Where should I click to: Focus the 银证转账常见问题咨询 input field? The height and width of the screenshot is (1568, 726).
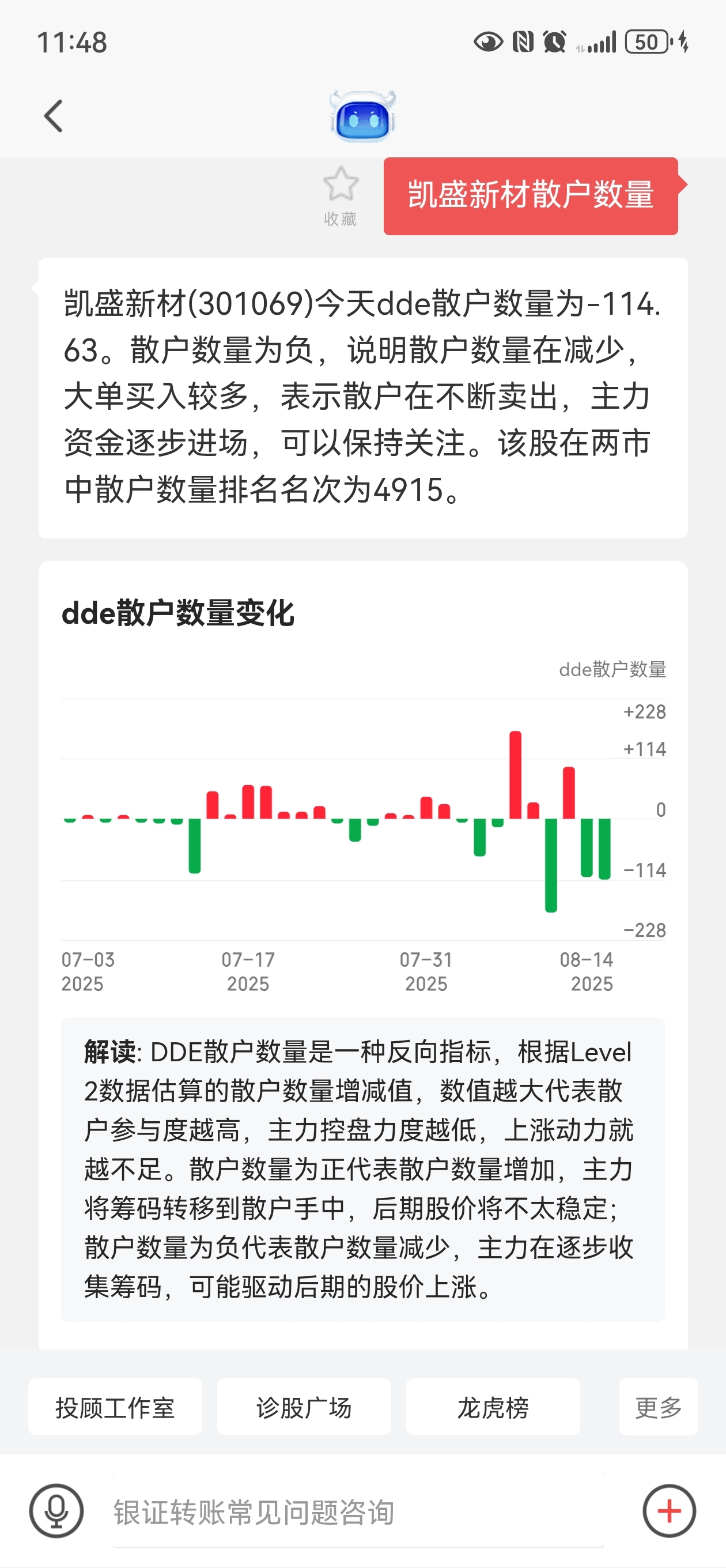(358, 1512)
